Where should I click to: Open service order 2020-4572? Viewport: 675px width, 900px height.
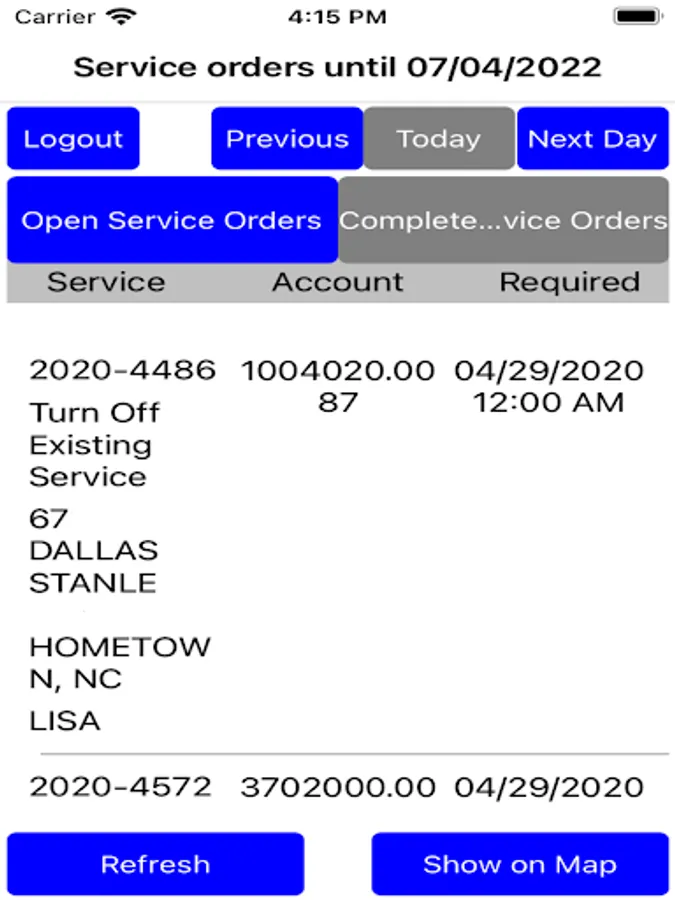pos(120,787)
